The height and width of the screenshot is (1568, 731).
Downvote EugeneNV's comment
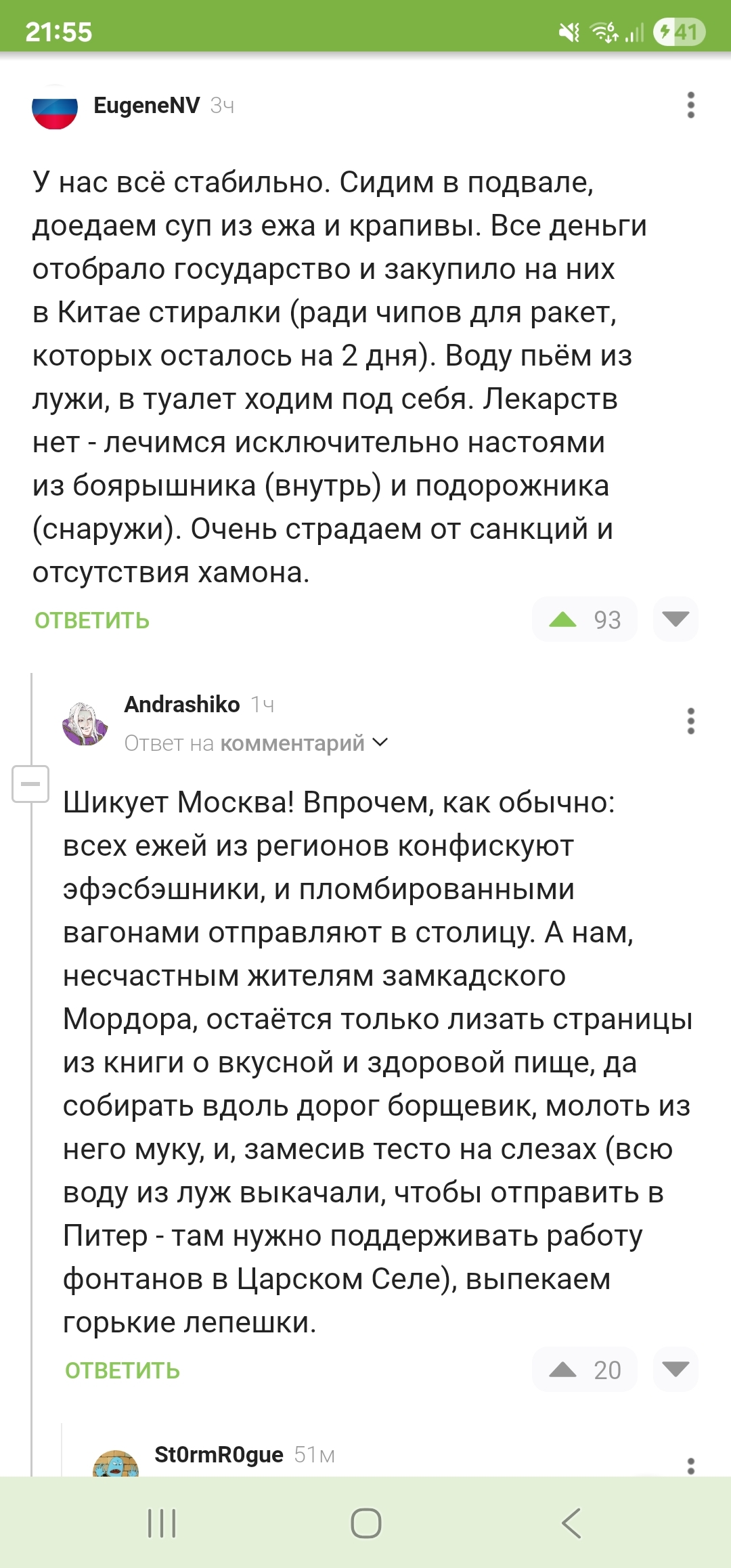[675, 619]
